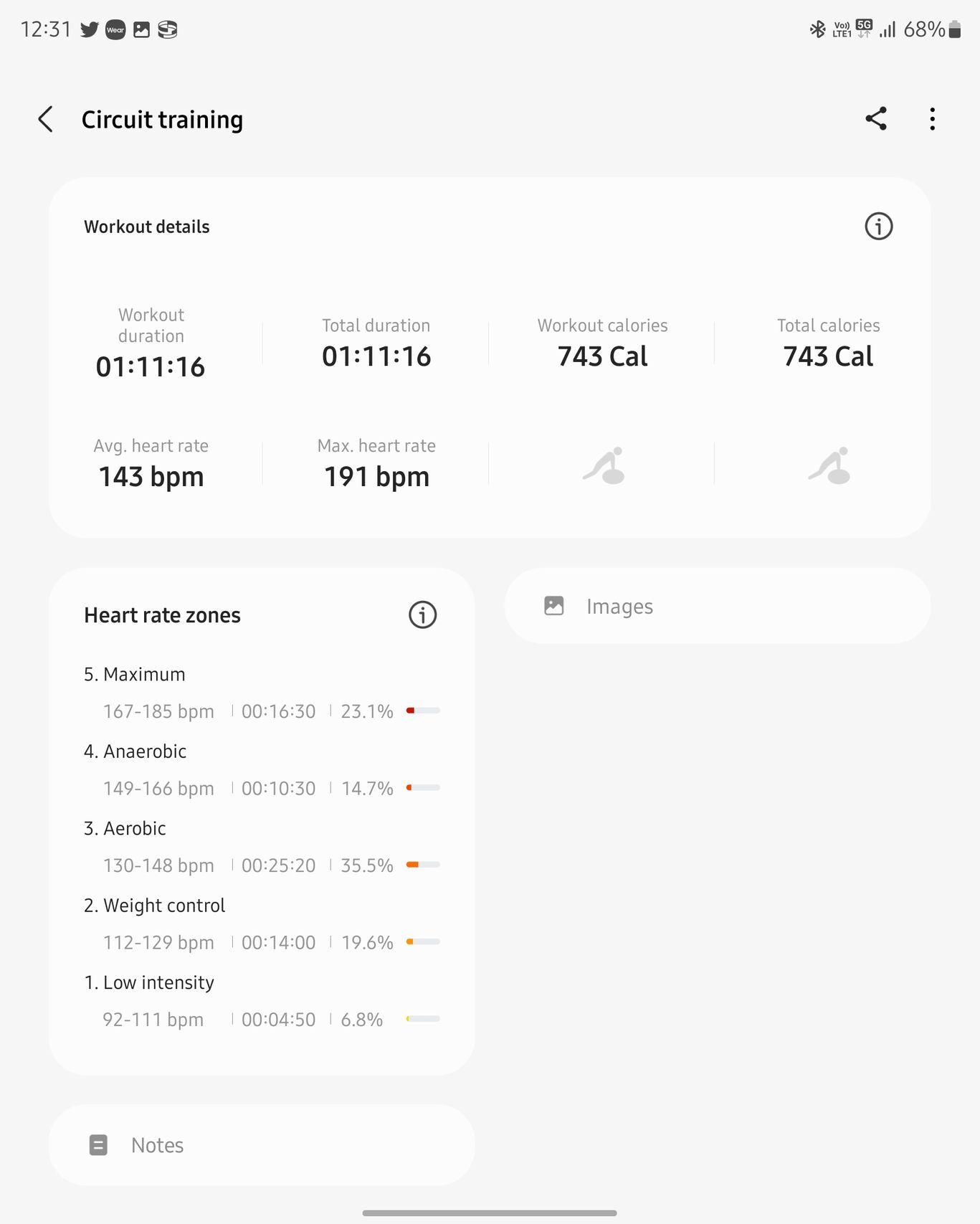Tap the Bluetooth status bar icon

(x=817, y=29)
